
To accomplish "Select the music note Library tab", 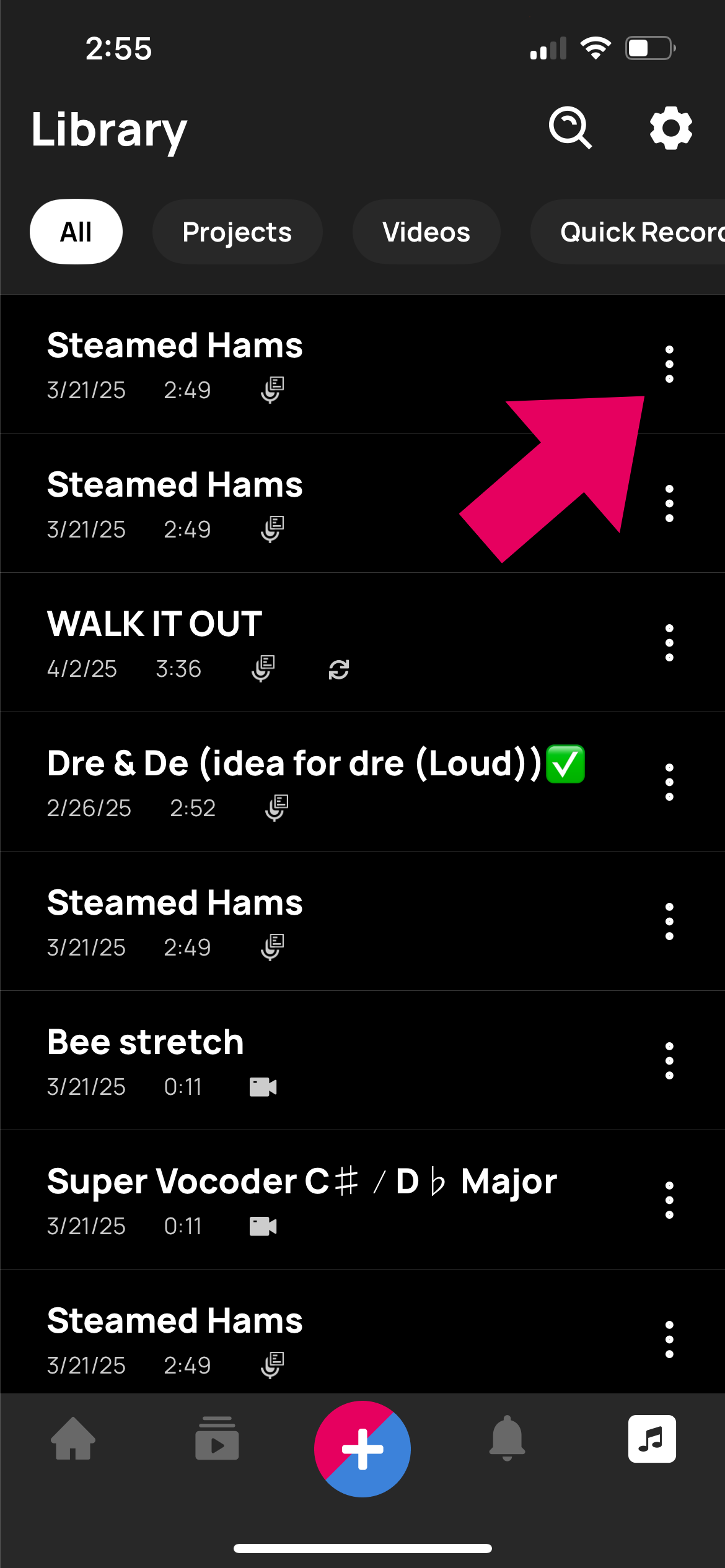I will (x=652, y=1438).
